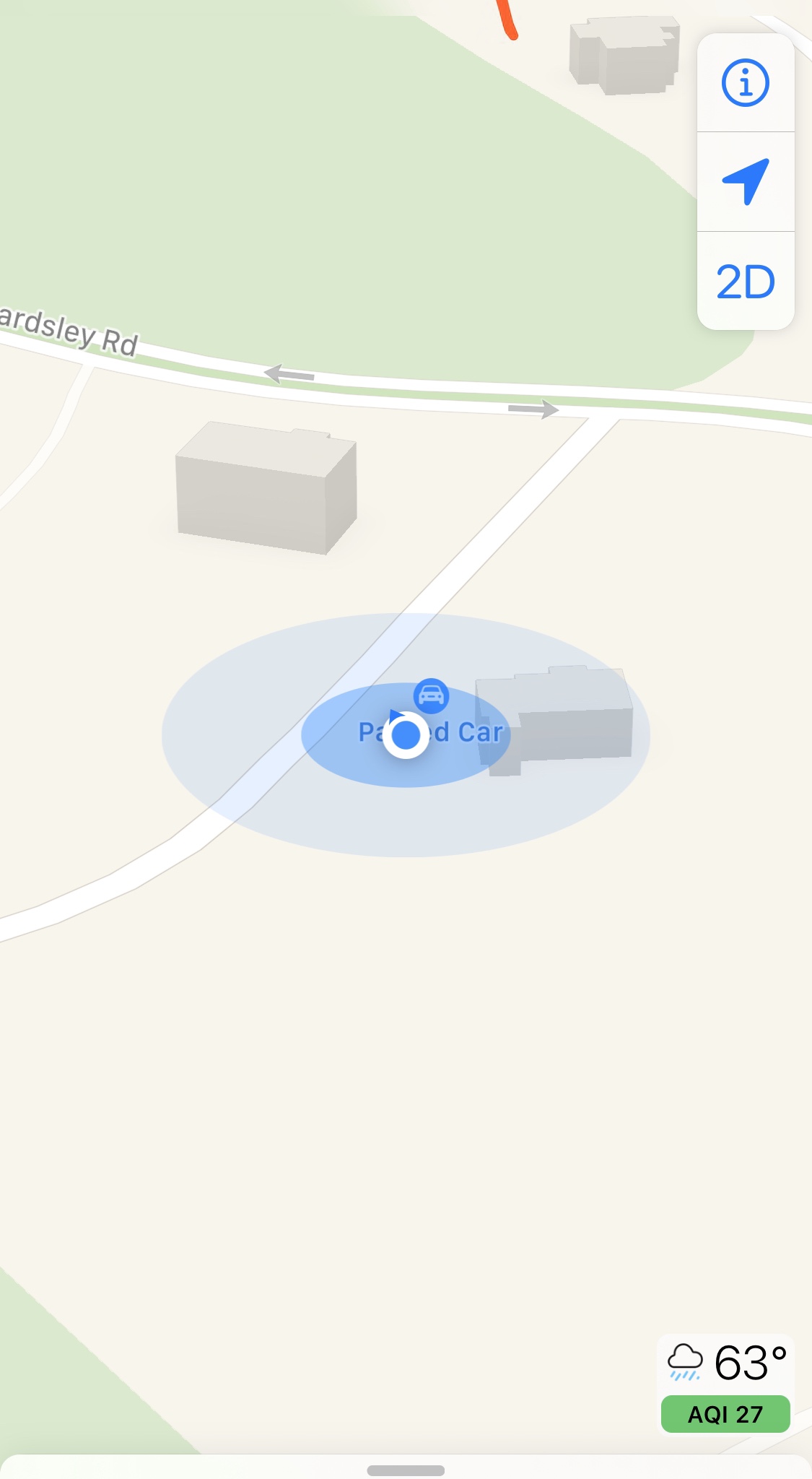This screenshot has height=1479, width=812.
Task: Tap the blue current location dot
Action: click(406, 735)
